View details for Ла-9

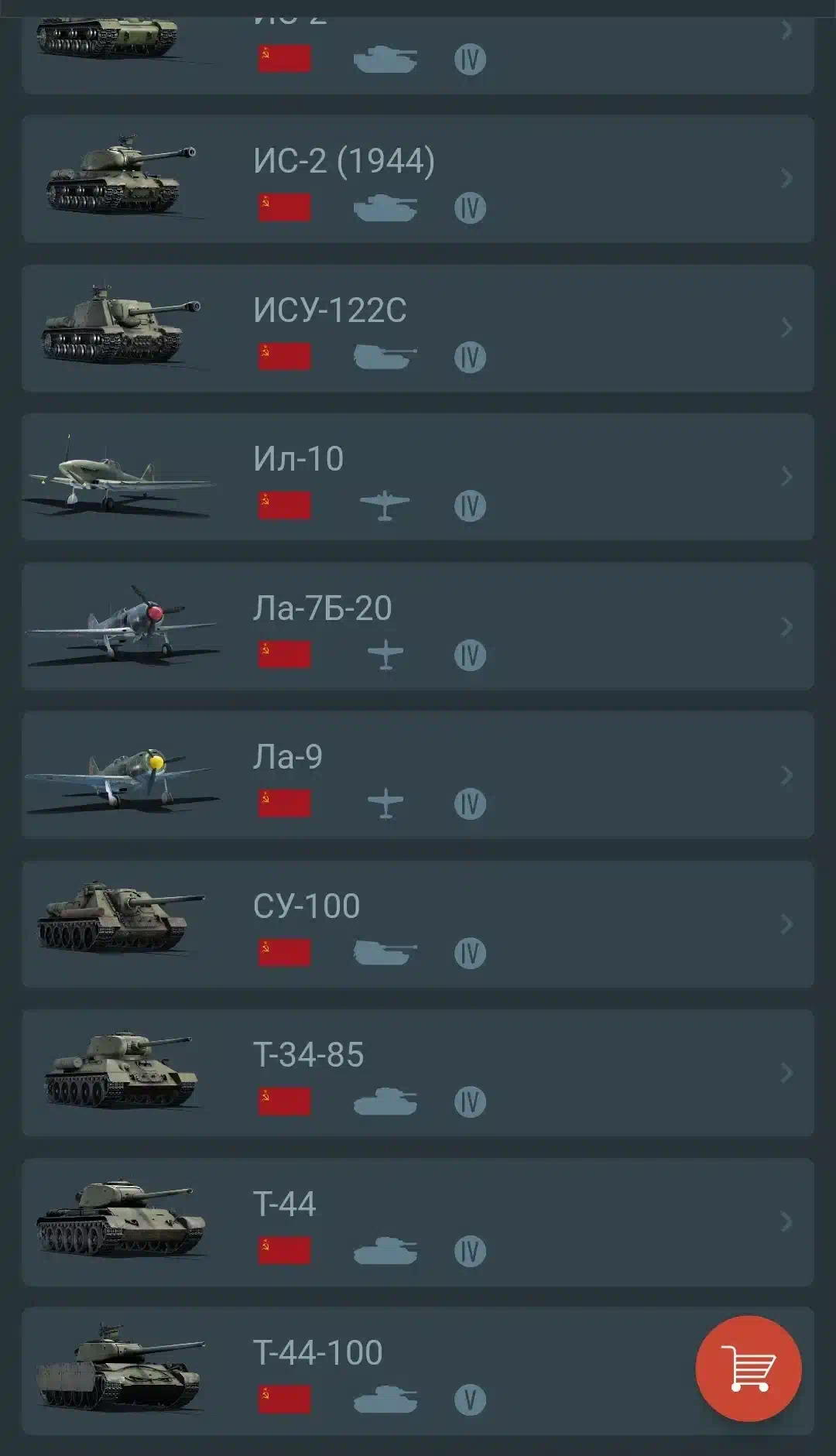[418, 775]
